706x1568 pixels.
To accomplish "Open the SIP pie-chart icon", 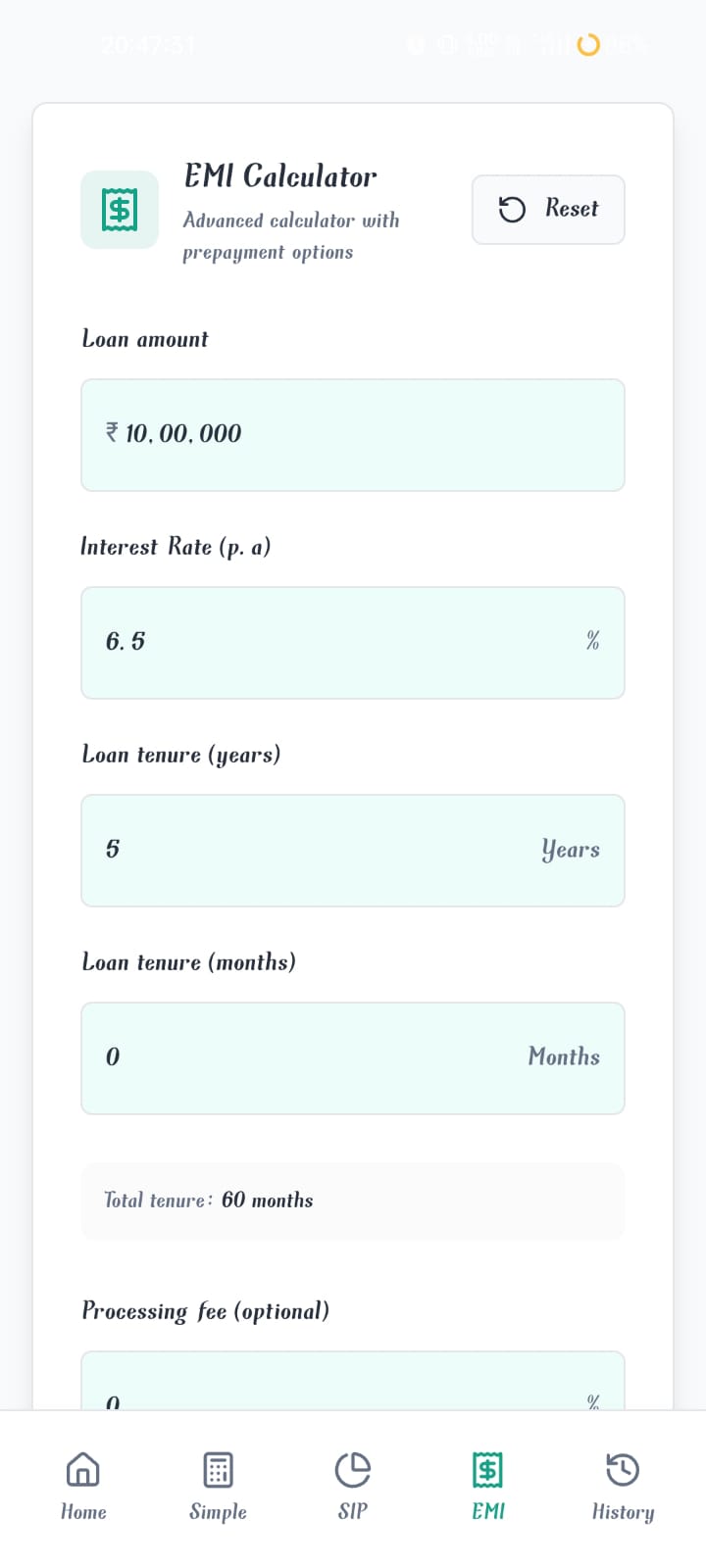I will coord(352,1469).
